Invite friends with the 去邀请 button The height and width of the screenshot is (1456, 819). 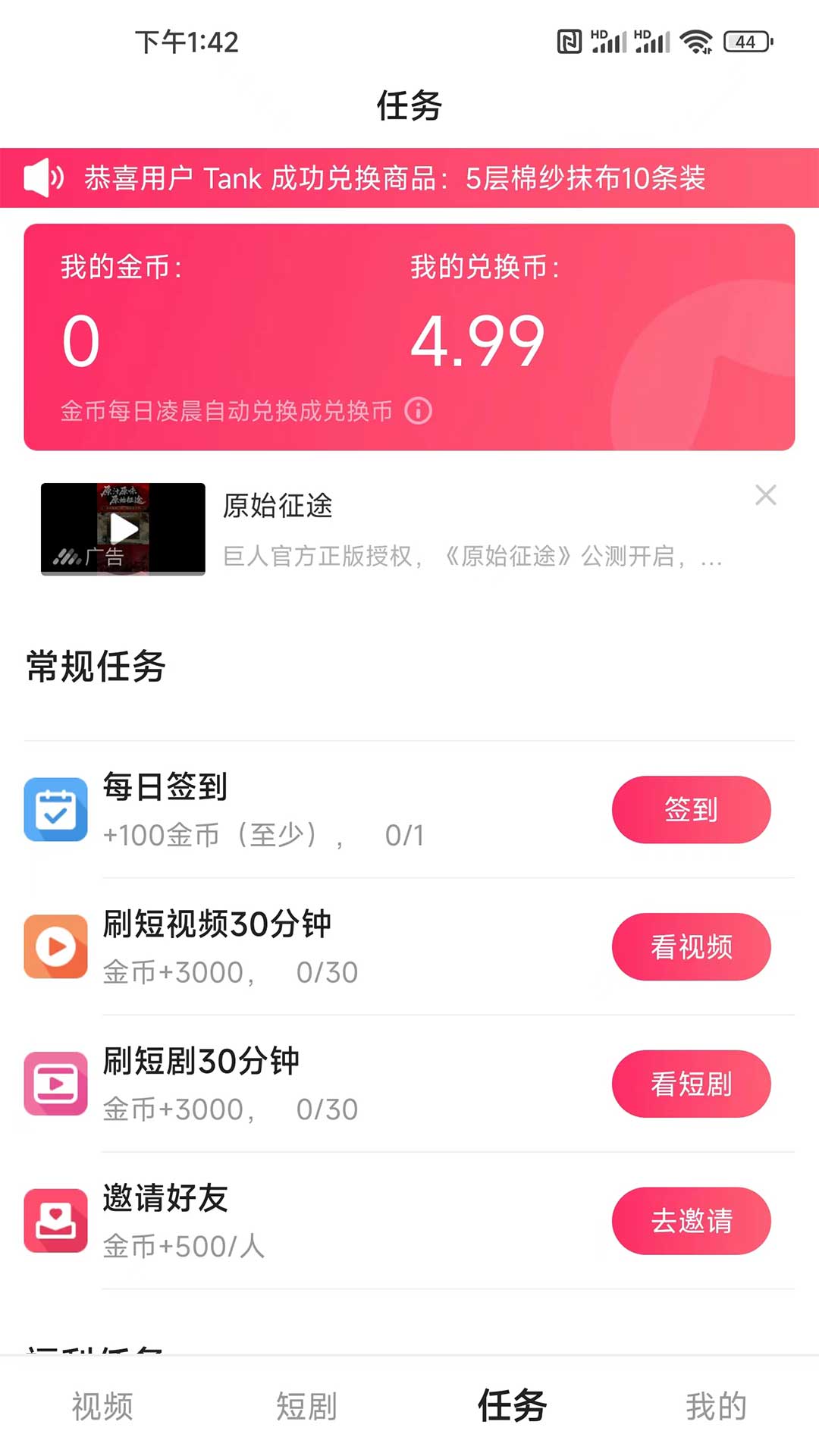pyautogui.click(x=691, y=1221)
